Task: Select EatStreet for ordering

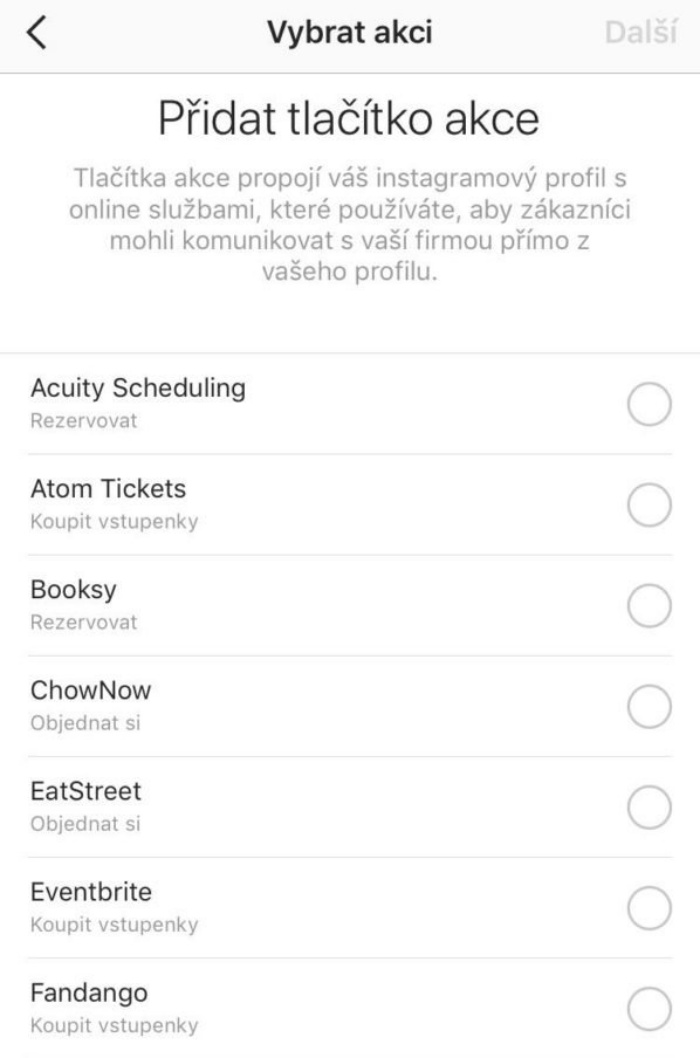Action: pyautogui.click(x=649, y=807)
